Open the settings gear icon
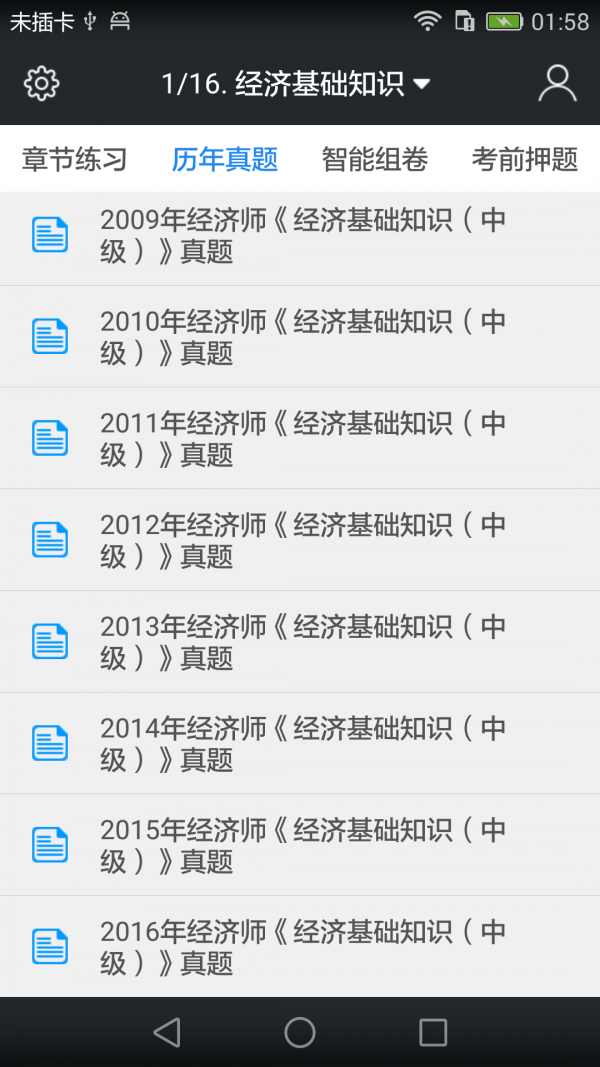This screenshot has width=600, height=1067. tap(41, 84)
